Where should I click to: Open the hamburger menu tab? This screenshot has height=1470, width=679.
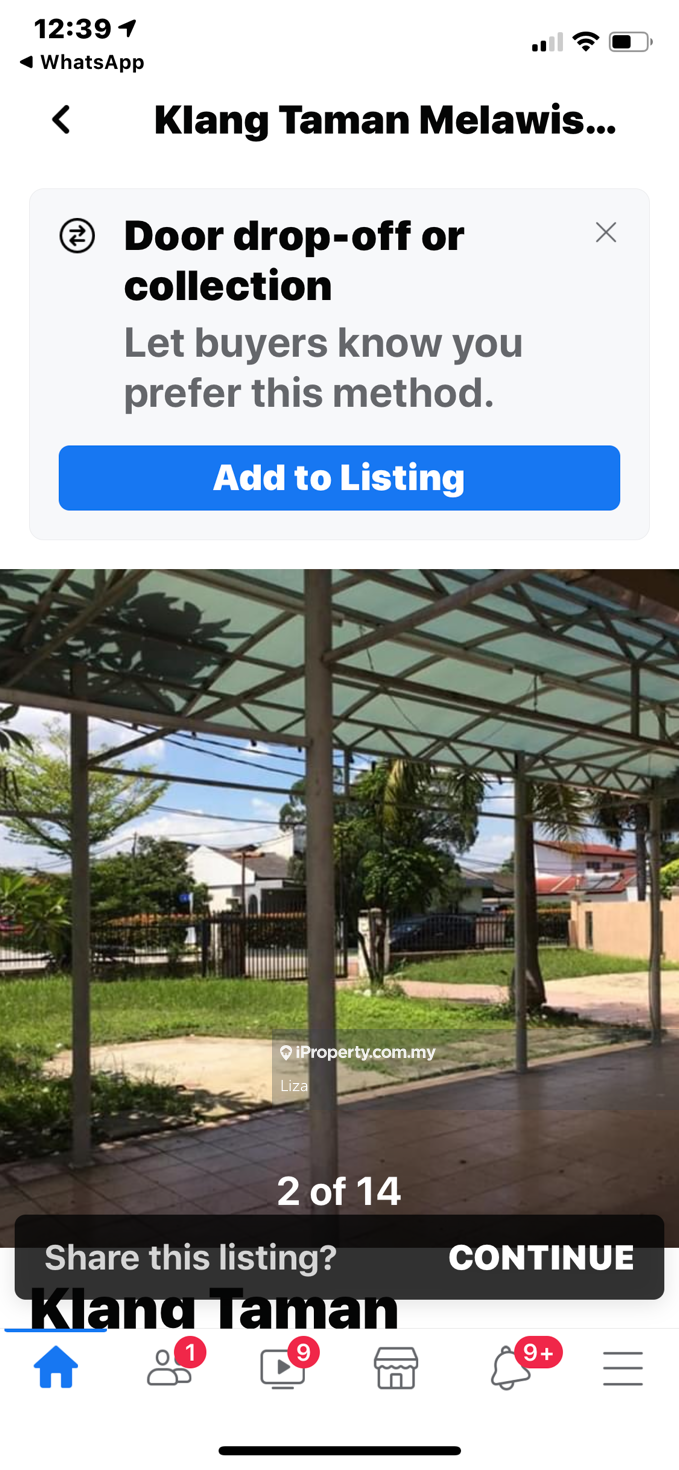pos(622,1367)
